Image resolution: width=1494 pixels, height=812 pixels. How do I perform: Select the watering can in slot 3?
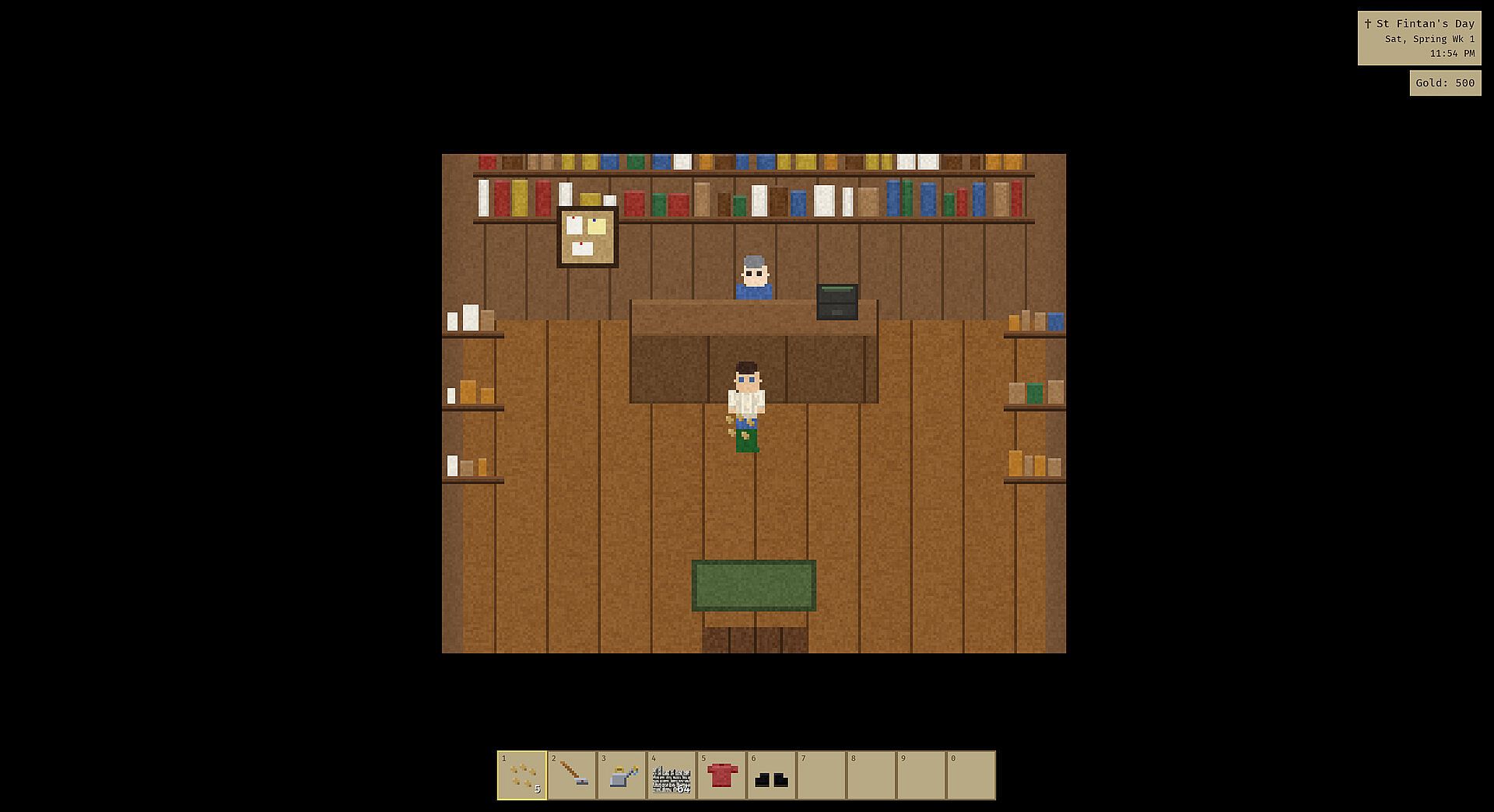[622, 775]
